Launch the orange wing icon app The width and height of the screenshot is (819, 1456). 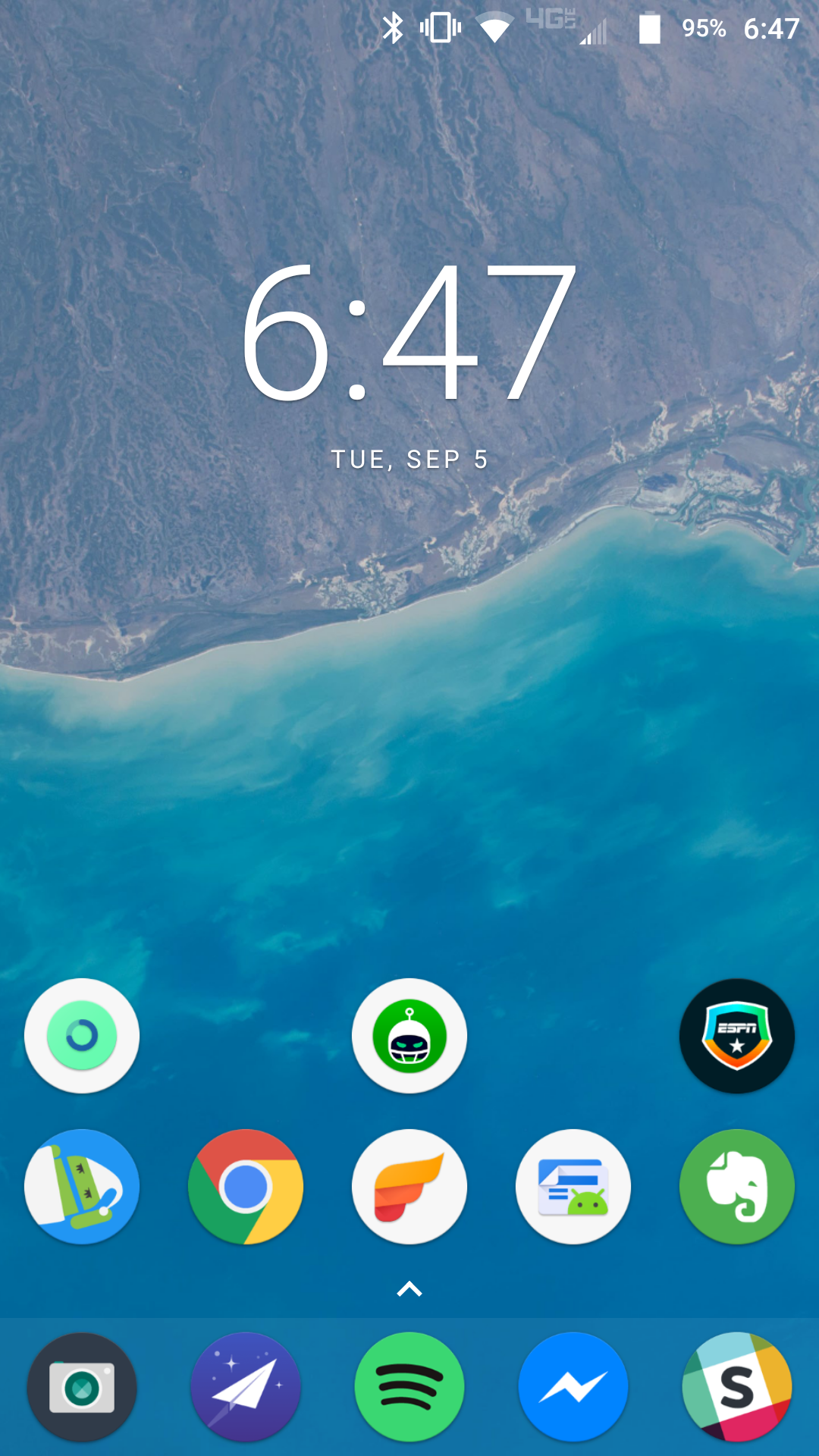[409, 1187]
